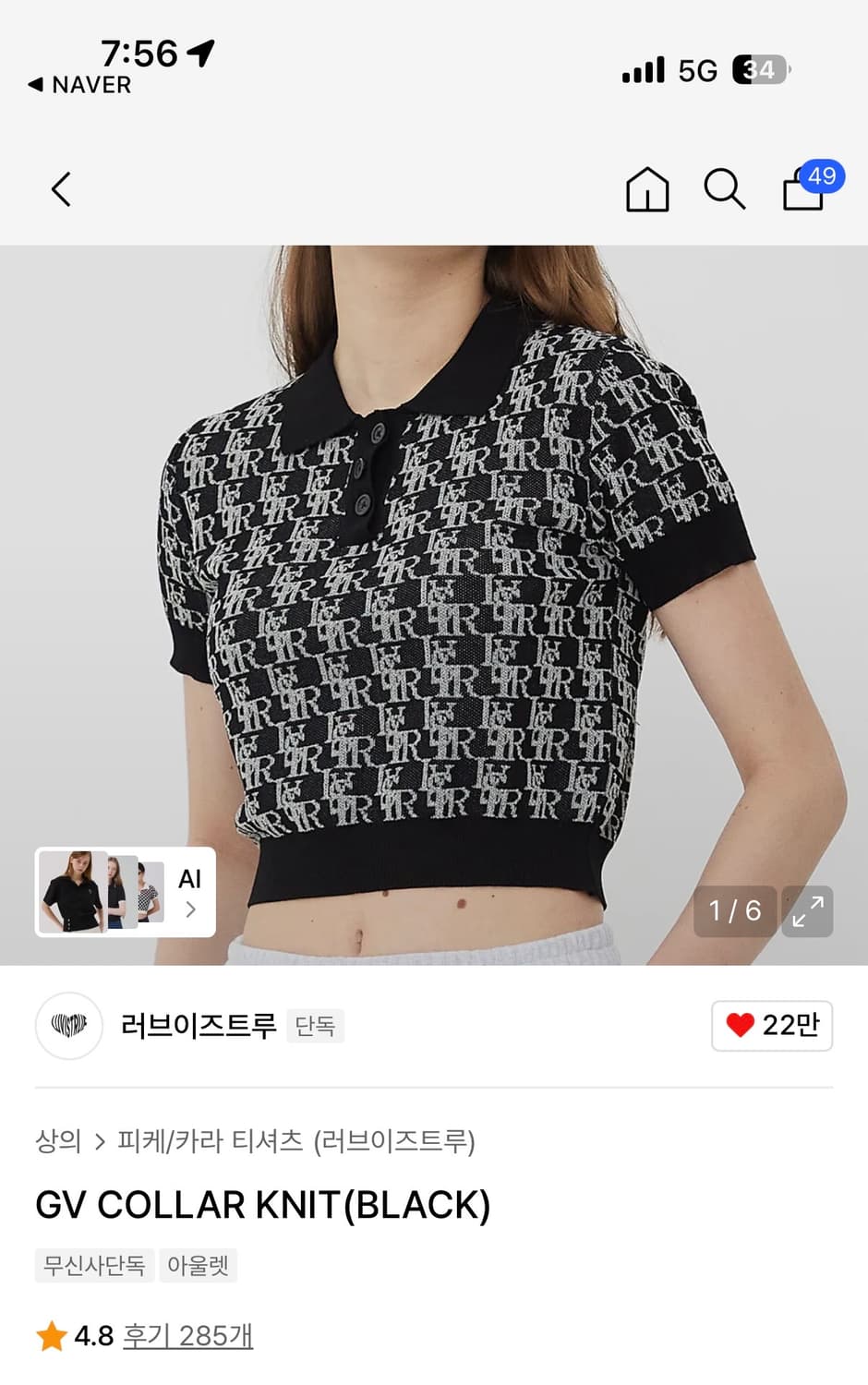Open the shopping cart with 49 items
868x1385 pixels.
click(802, 192)
